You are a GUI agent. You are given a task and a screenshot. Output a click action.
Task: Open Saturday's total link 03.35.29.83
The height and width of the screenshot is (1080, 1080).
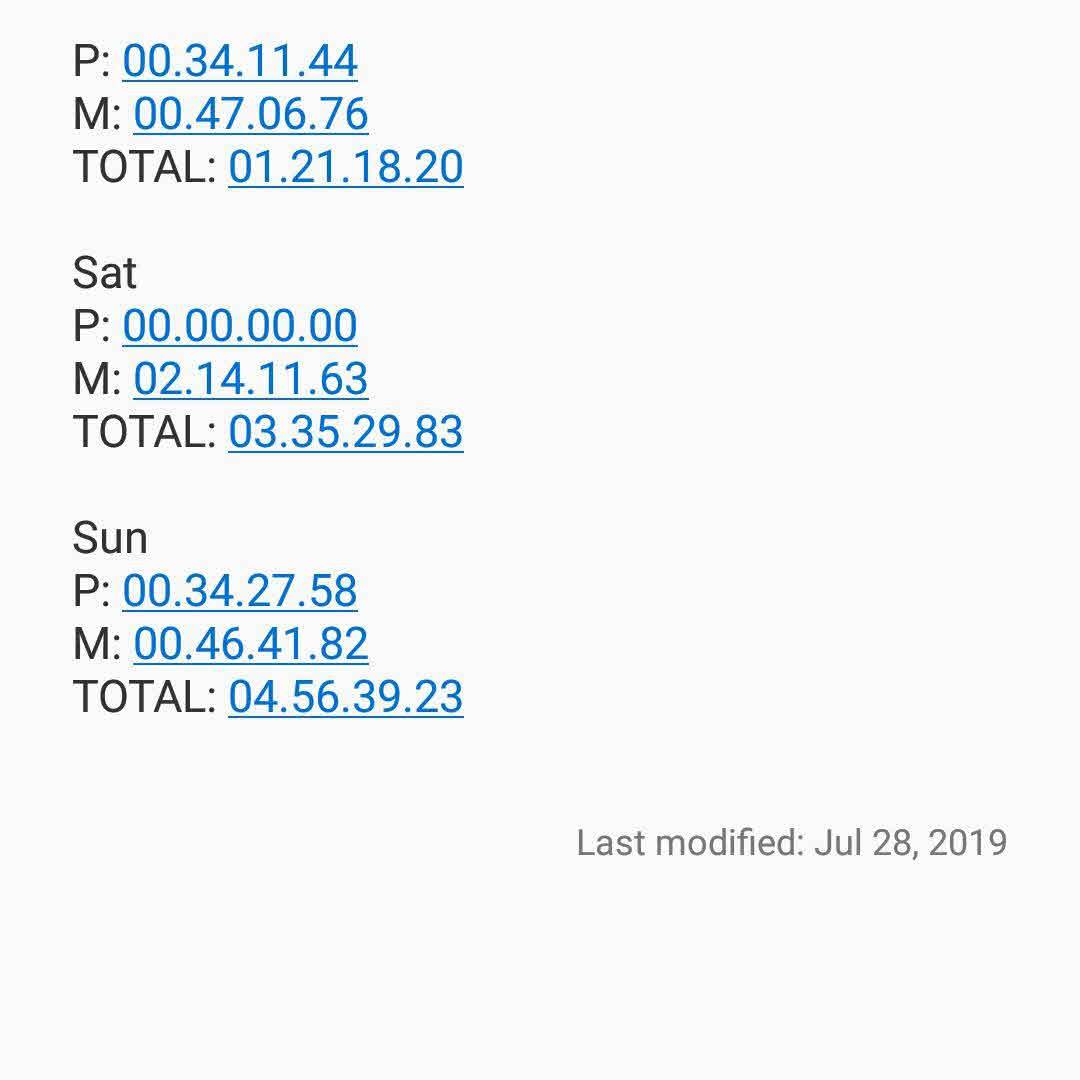[x=346, y=432]
